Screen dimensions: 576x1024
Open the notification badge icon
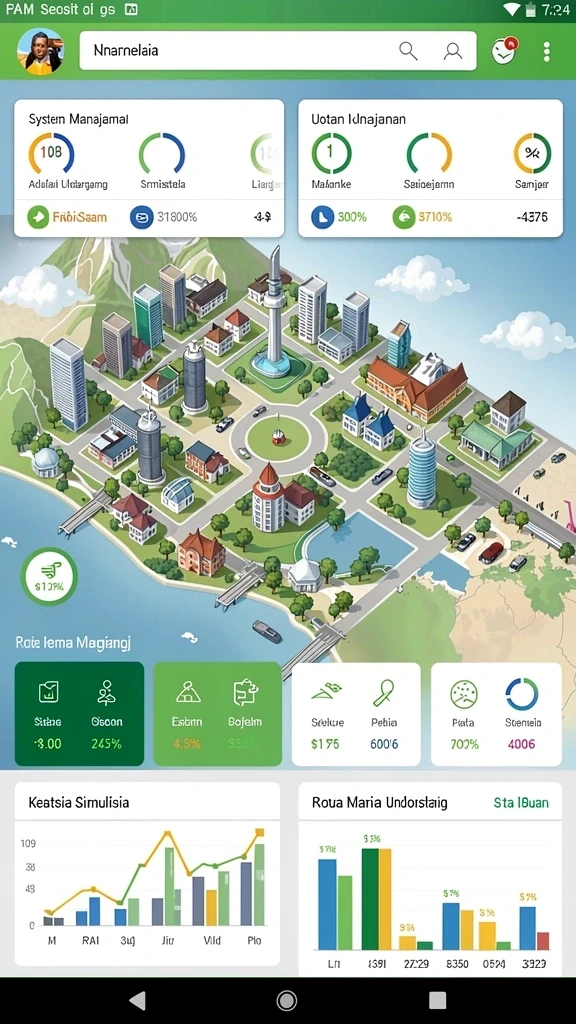click(x=505, y=50)
